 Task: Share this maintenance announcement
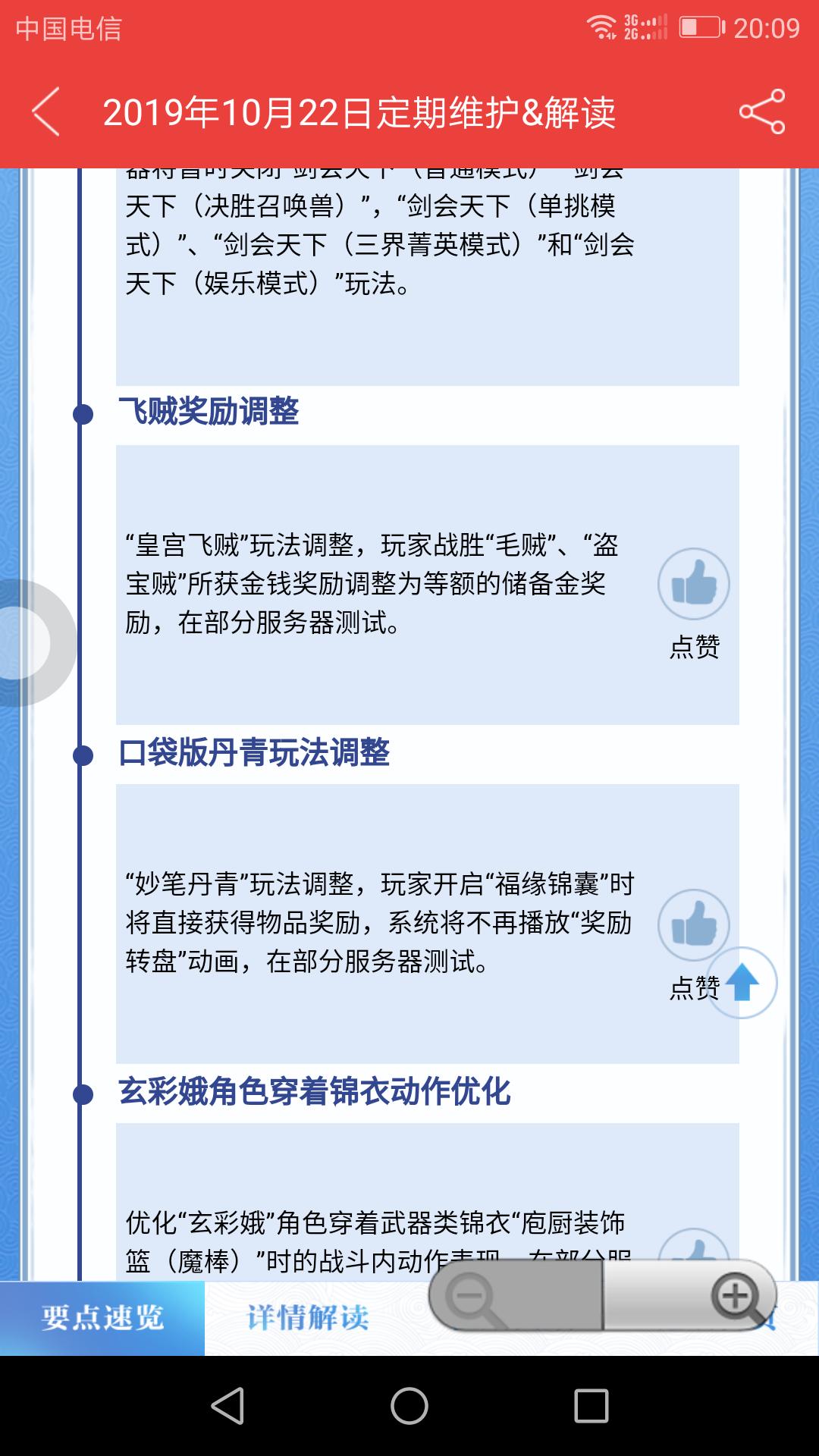[x=761, y=112]
